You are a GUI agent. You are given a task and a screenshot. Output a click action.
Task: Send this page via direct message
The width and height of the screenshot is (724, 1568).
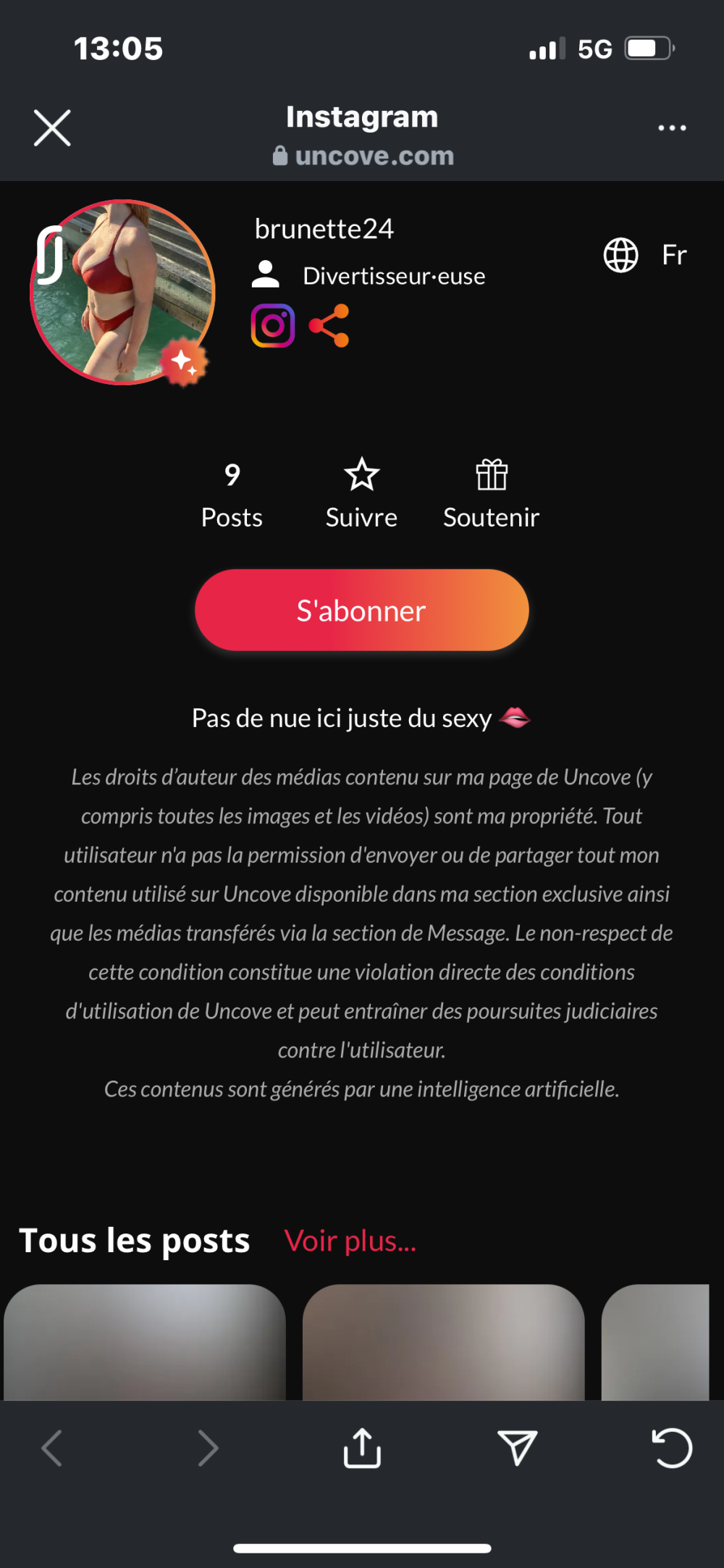(x=517, y=1448)
